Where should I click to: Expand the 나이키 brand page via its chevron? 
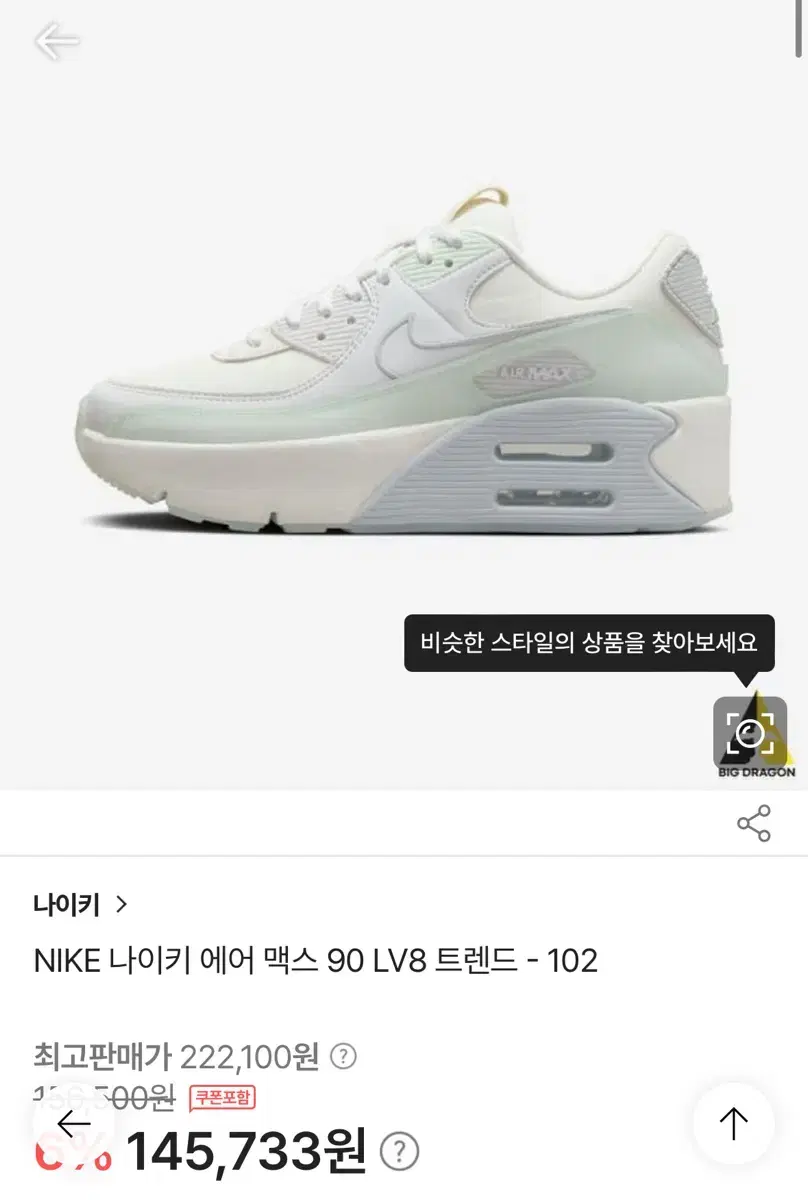point(124,904)
